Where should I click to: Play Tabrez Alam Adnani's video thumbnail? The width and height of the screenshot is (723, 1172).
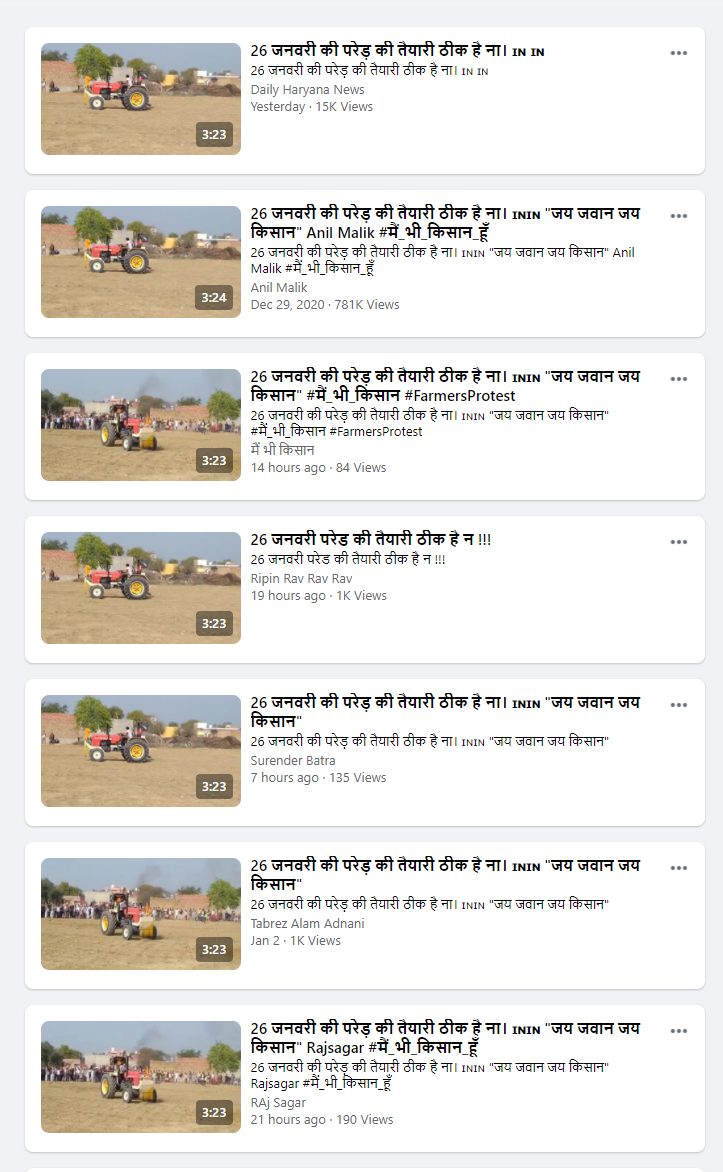(x=140, y=914)
